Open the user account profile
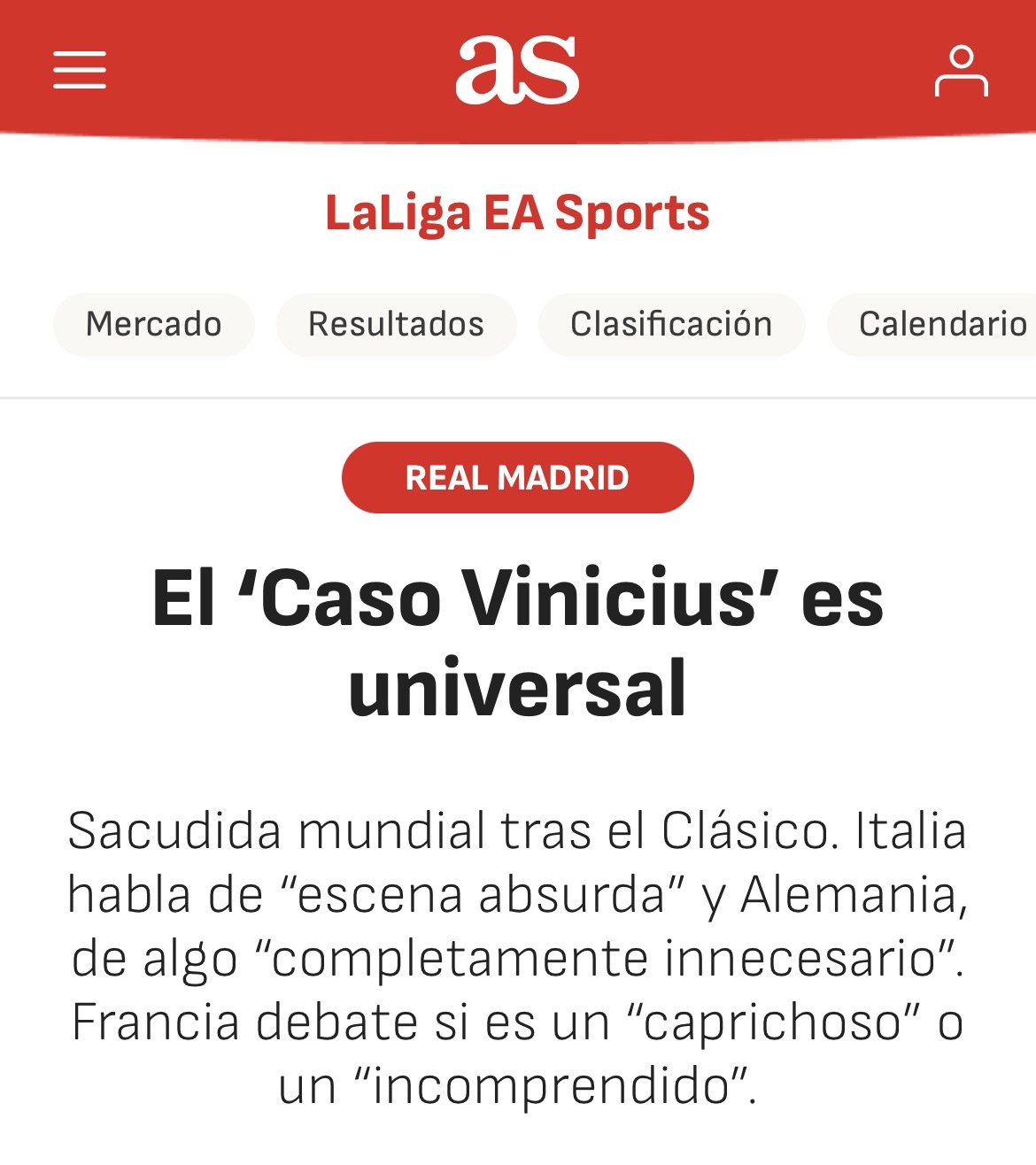 point(961,71)
